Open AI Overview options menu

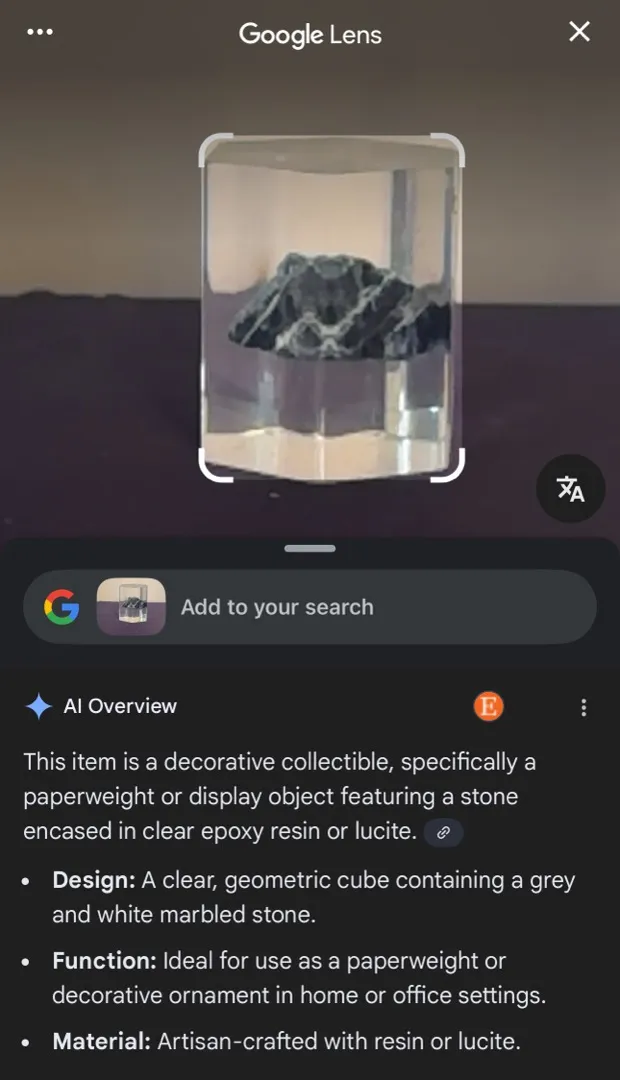coord(584,708)
